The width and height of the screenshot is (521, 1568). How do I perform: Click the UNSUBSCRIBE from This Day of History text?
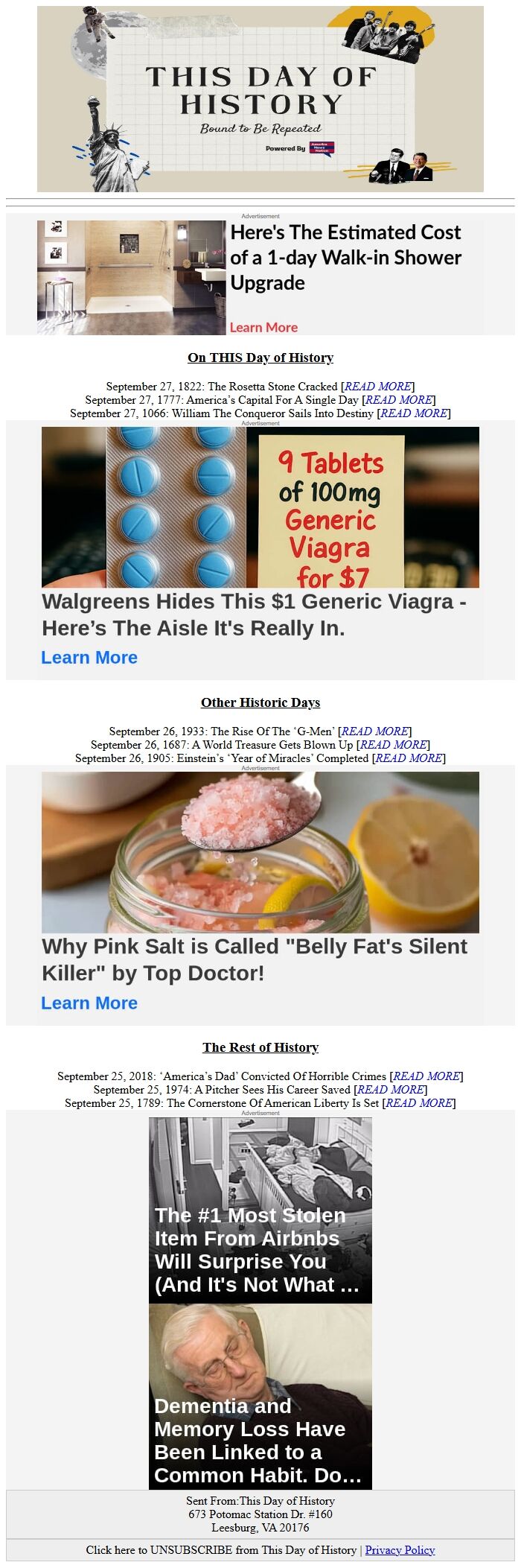tap(221, 1550)
